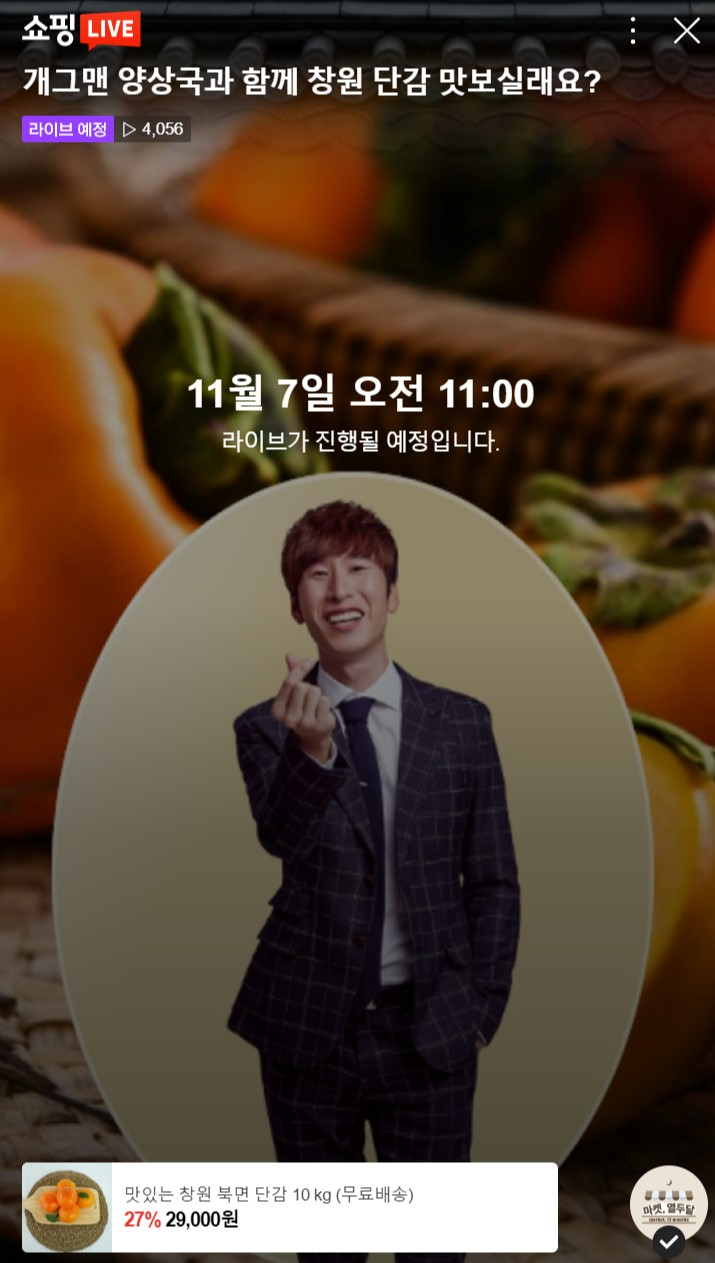Open the 창원 북면 단감 10kg product card
715x1263 pixels.
(290, 1207)
